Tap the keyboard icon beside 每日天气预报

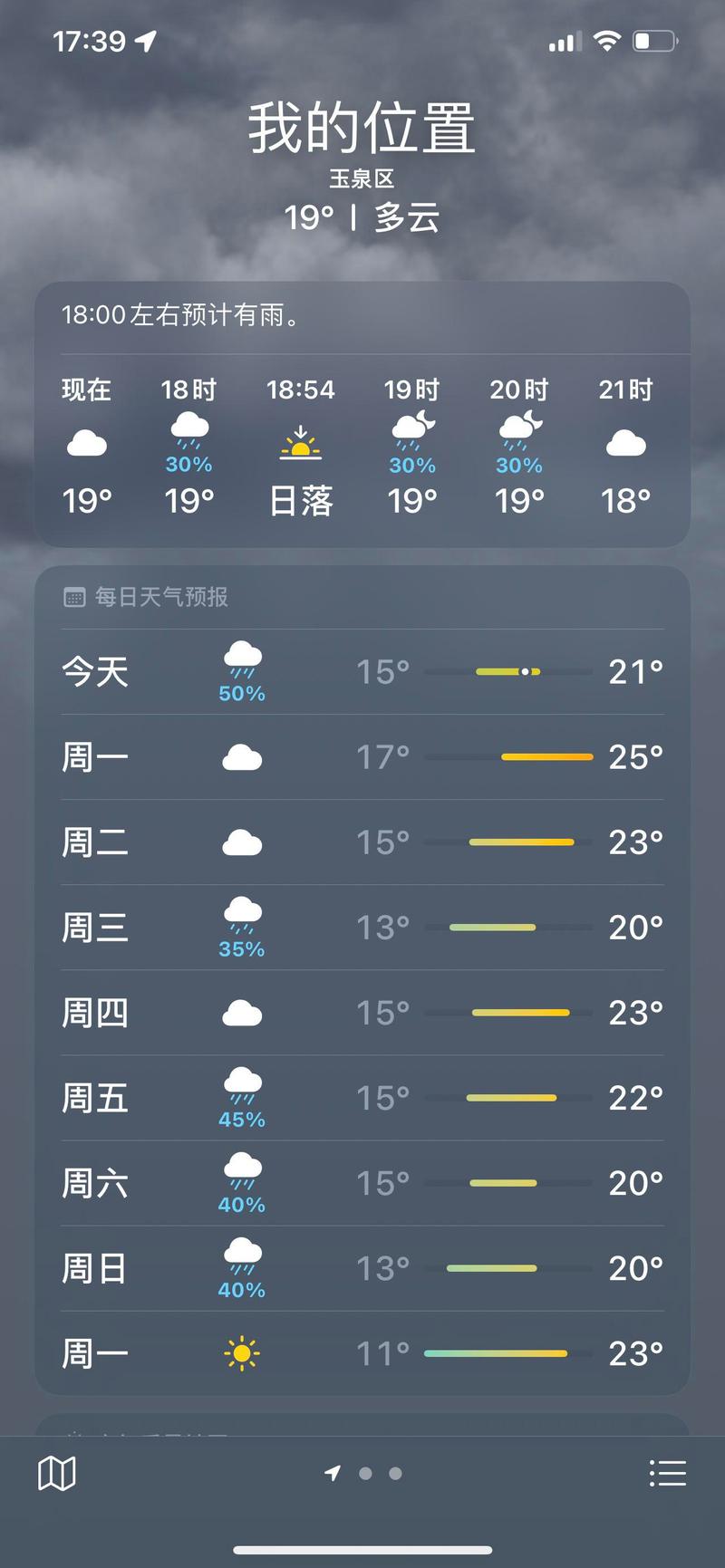pyautogui.click(x=74, y=597)
